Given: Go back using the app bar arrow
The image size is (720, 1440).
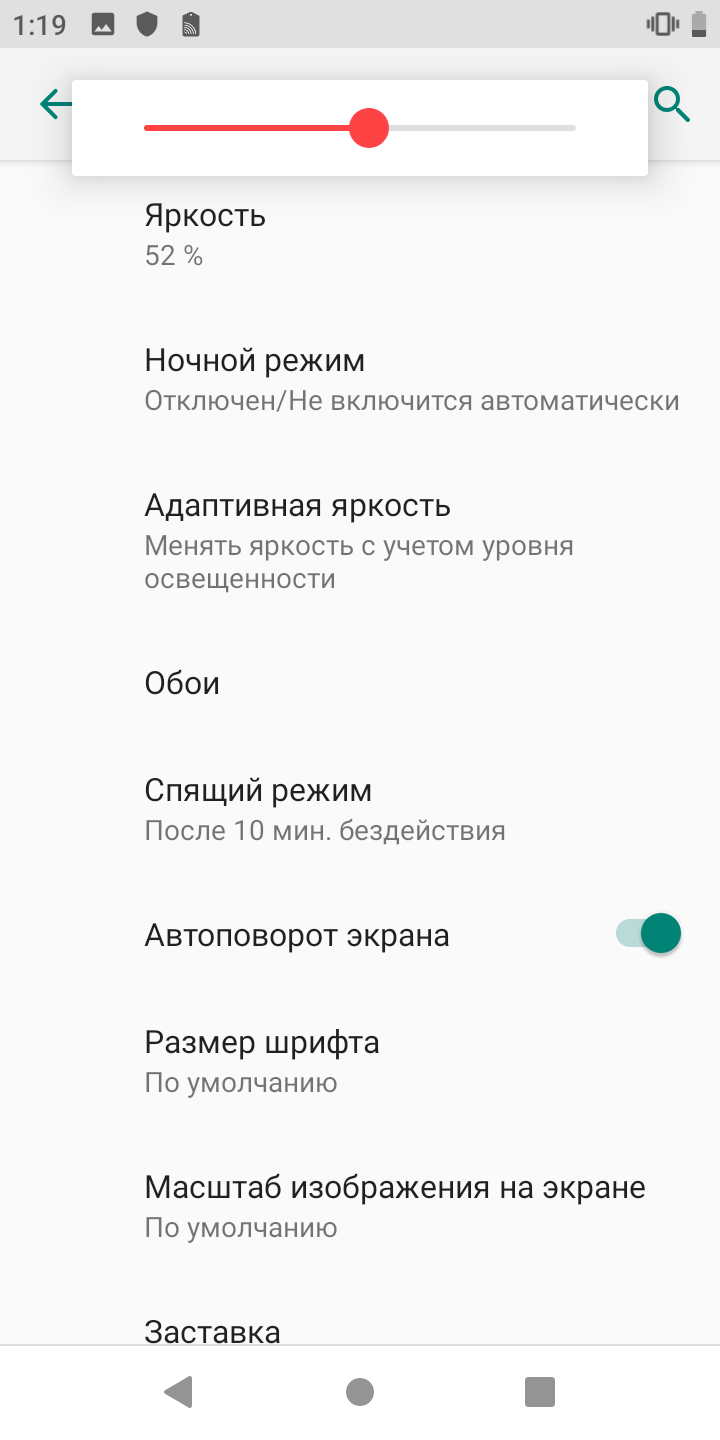Looking at the screenshot, I should click(x=54, y=104).
